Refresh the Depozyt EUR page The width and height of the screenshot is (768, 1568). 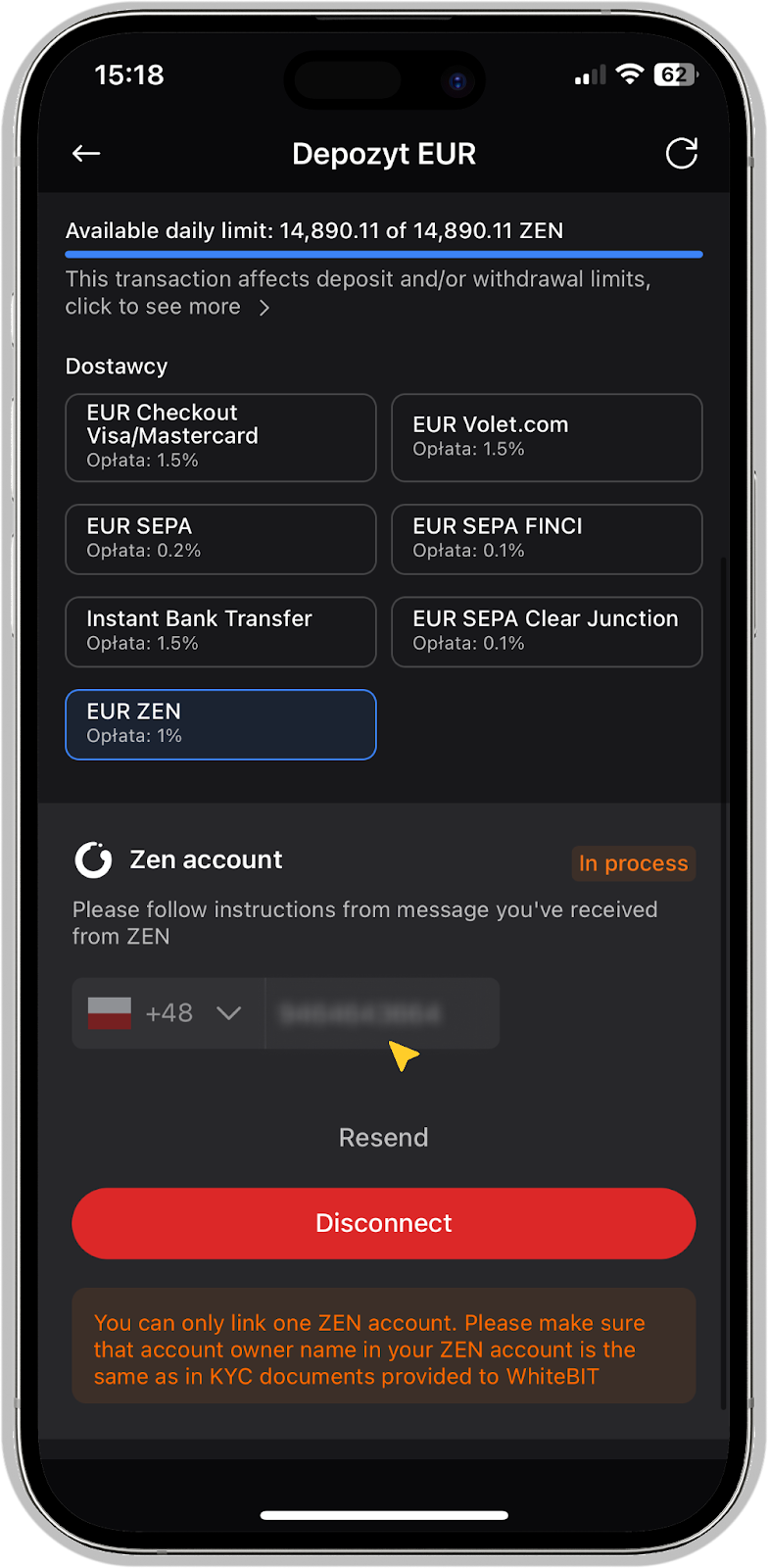pos(681,153)
